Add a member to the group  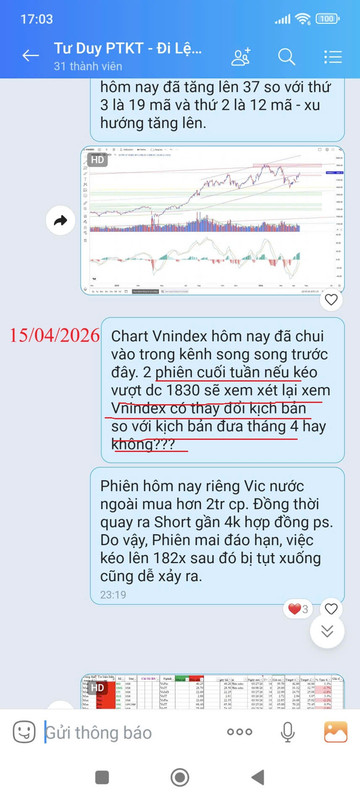pos(241,57)
